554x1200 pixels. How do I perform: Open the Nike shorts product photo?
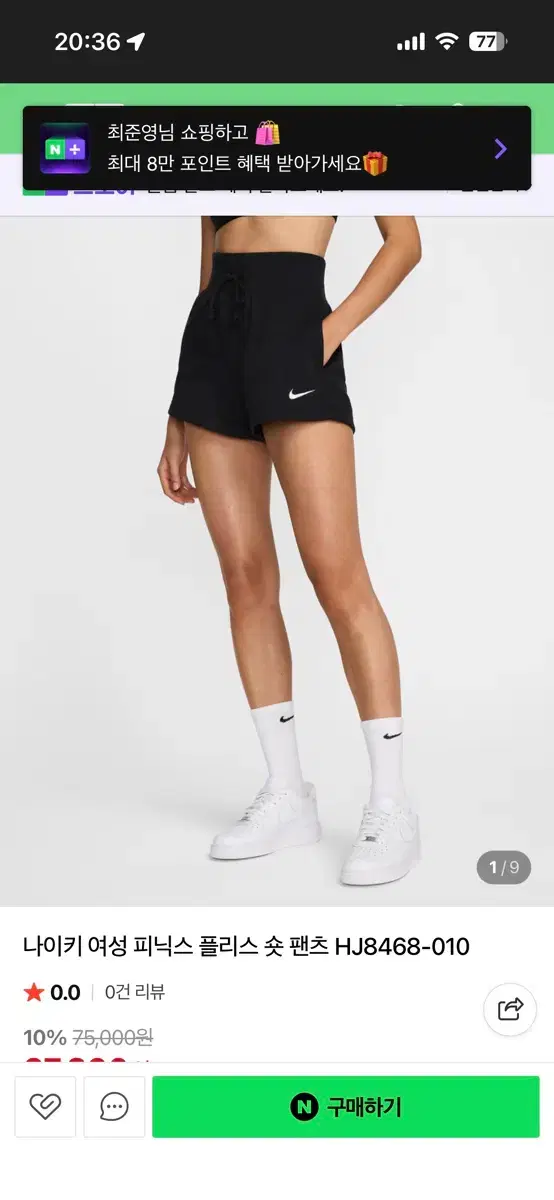click(x=277, y=561)
